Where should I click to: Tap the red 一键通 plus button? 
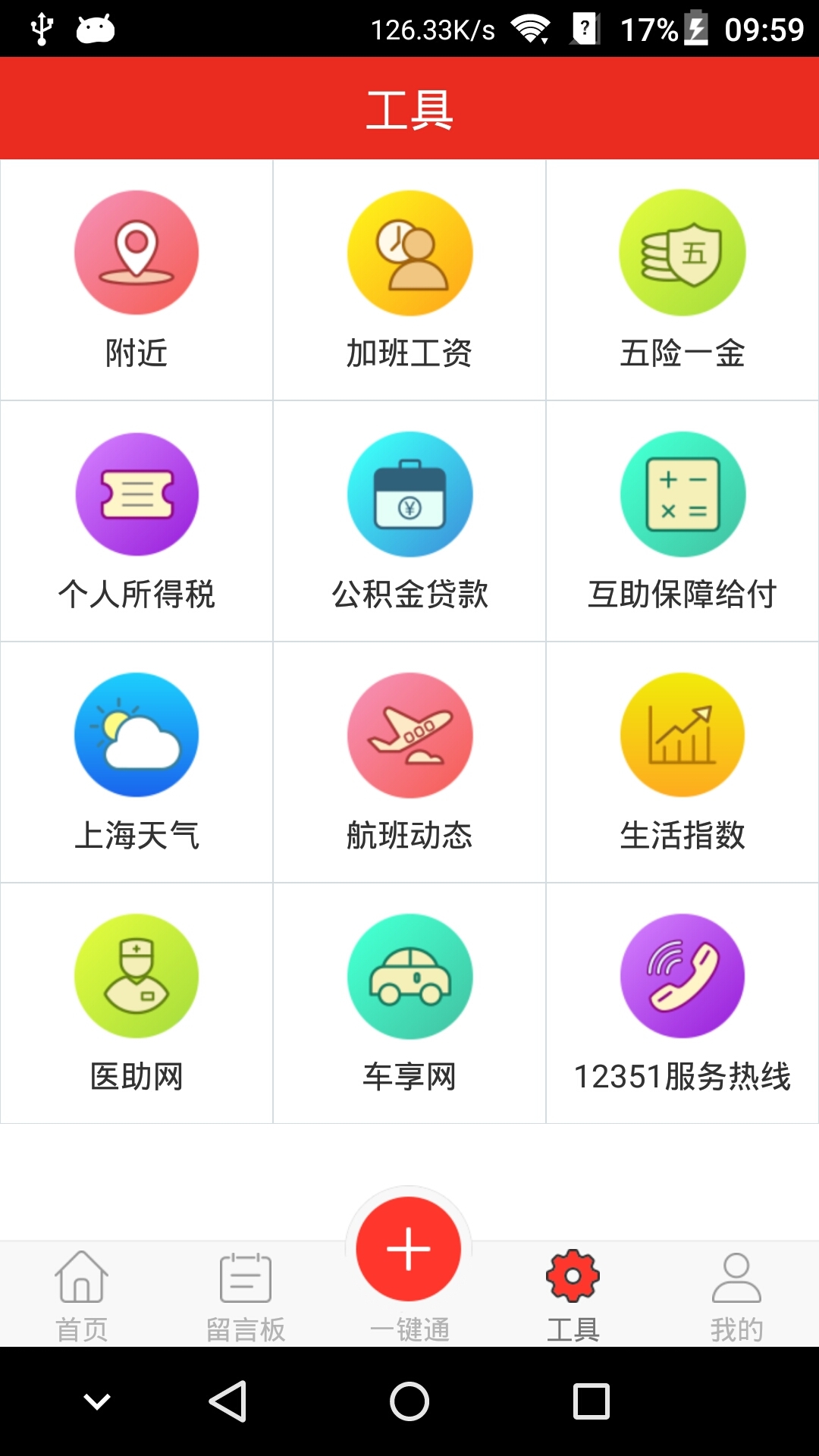pyautogui.click(x=409, y=1249)
